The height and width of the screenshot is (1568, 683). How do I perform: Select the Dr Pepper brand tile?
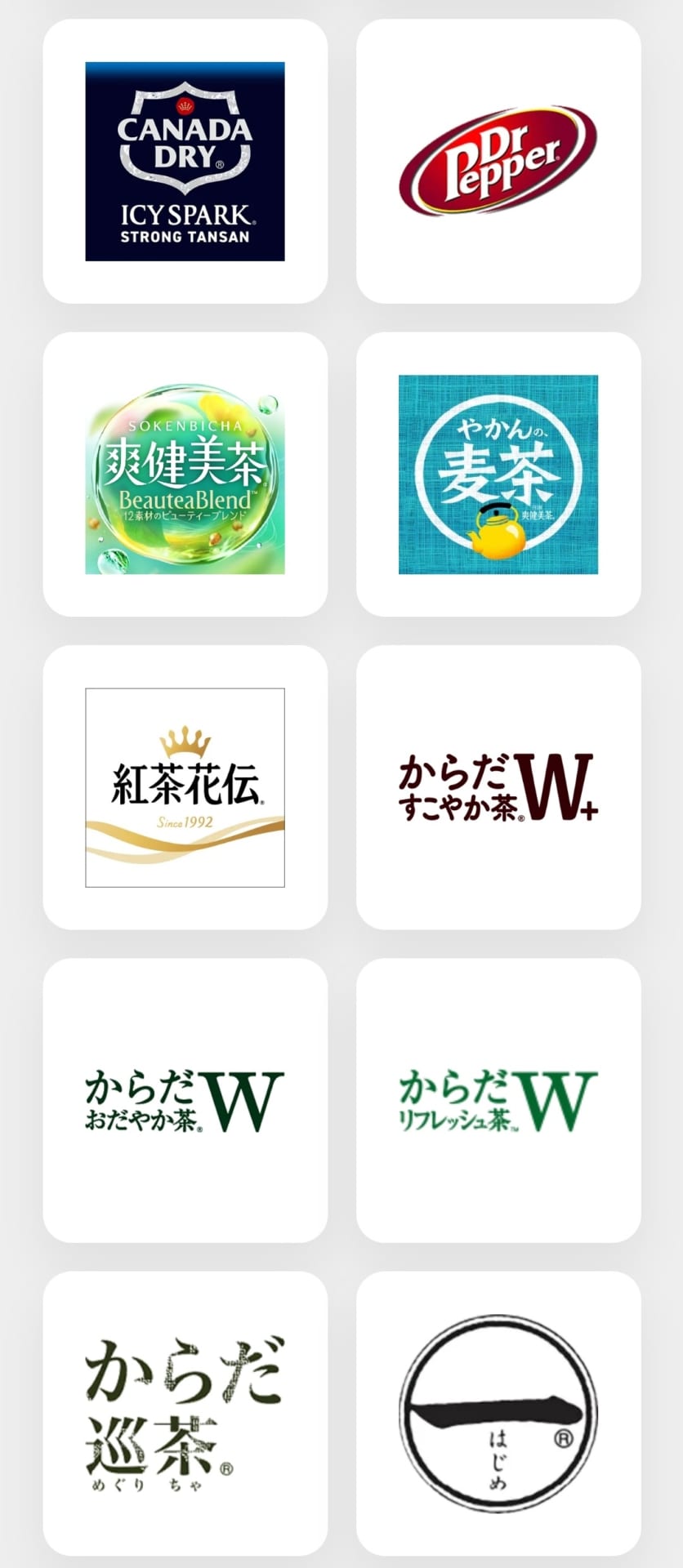(x=498, y=162)
